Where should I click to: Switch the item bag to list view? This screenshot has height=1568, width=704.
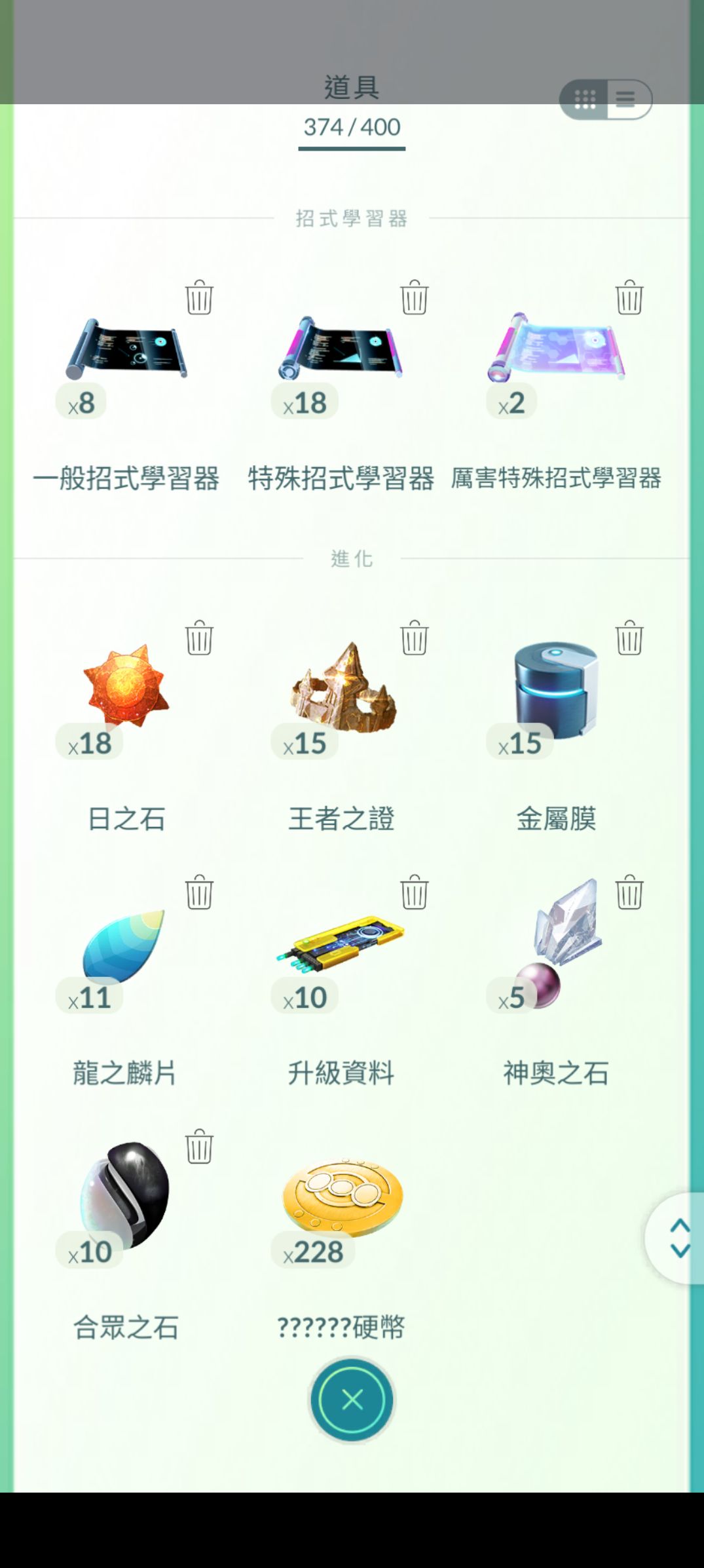(x=627, y=100)
